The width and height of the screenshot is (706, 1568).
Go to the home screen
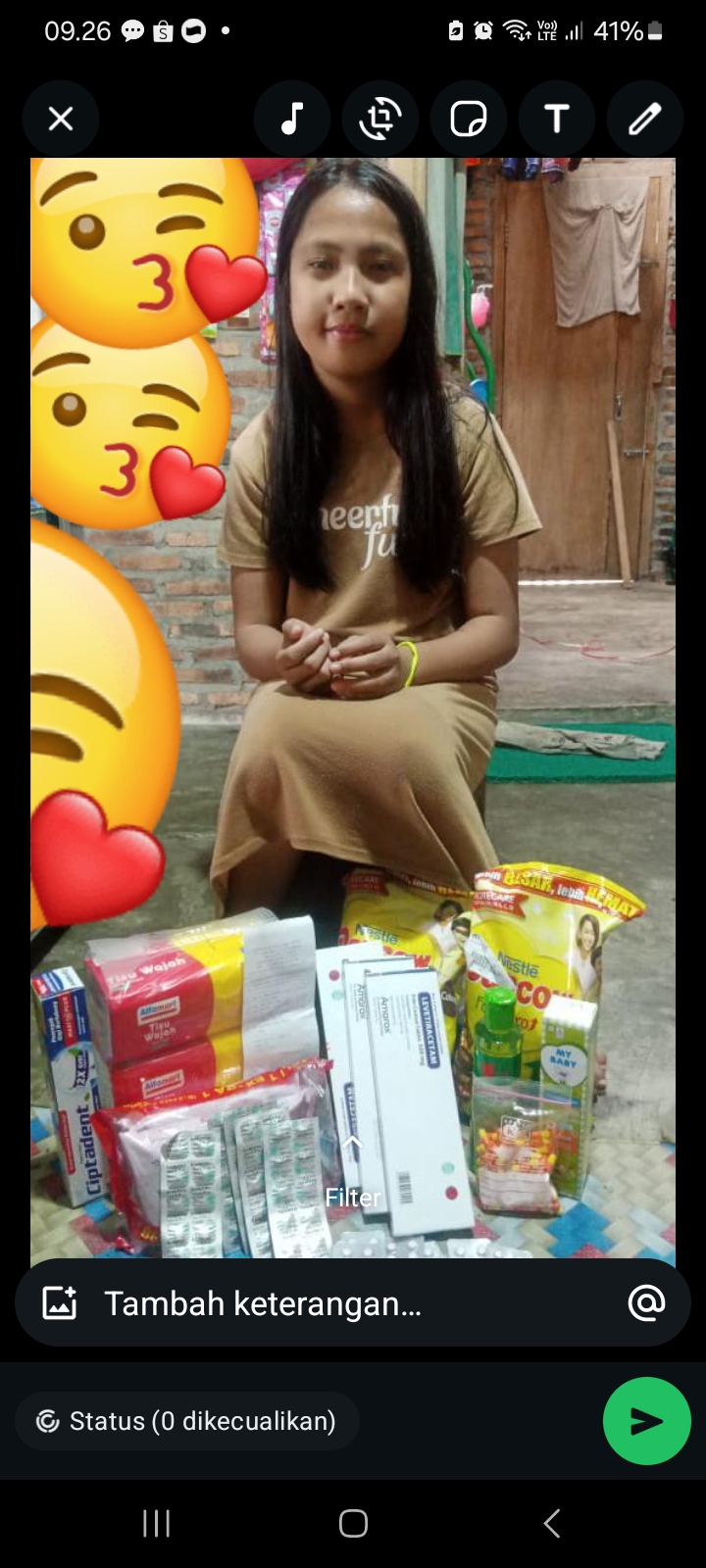click(x=353, y=1523)
